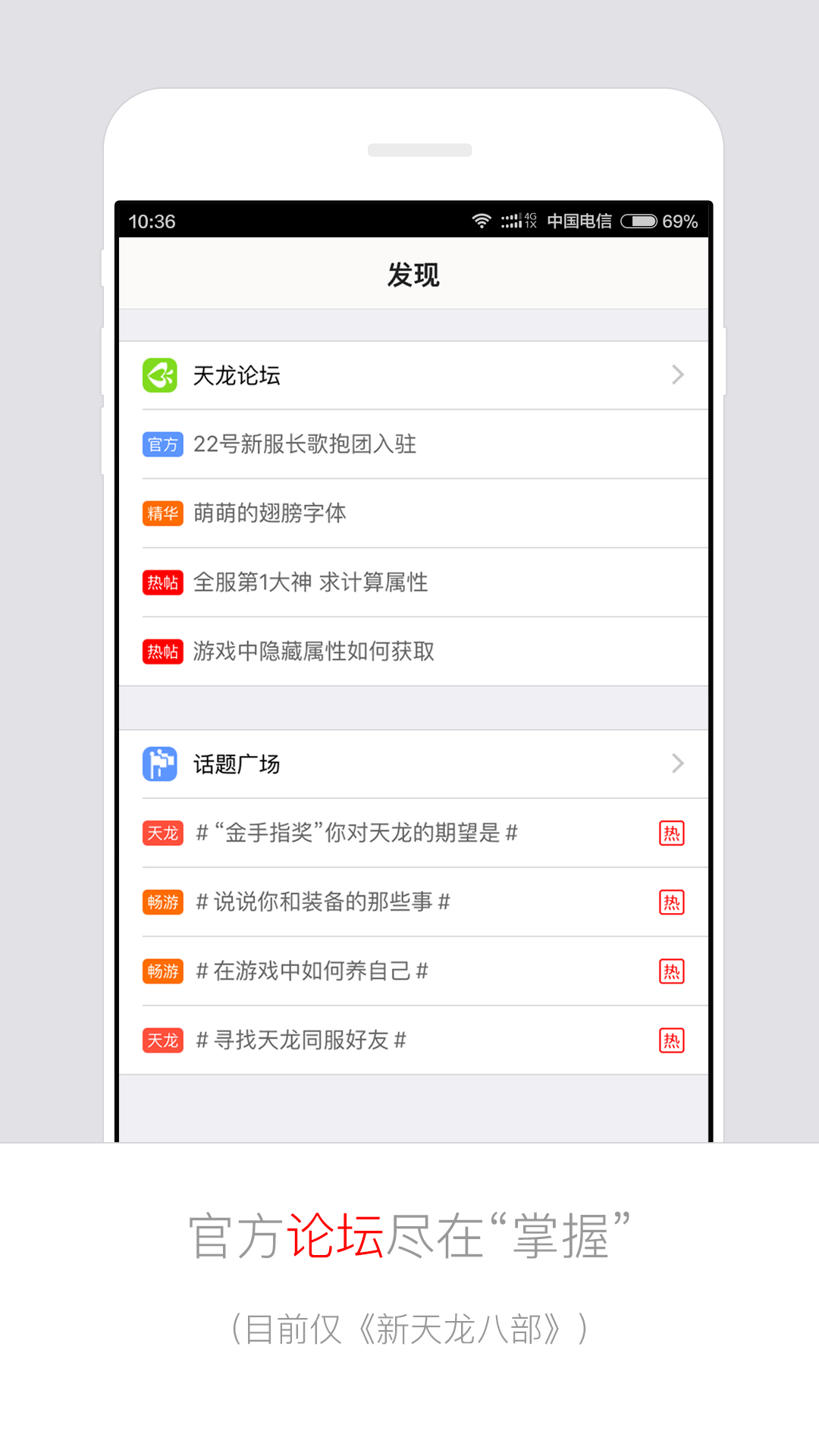Select the 发现 title tab
The width and height of the screenshot is (819, 1456).
coord(414,275)
